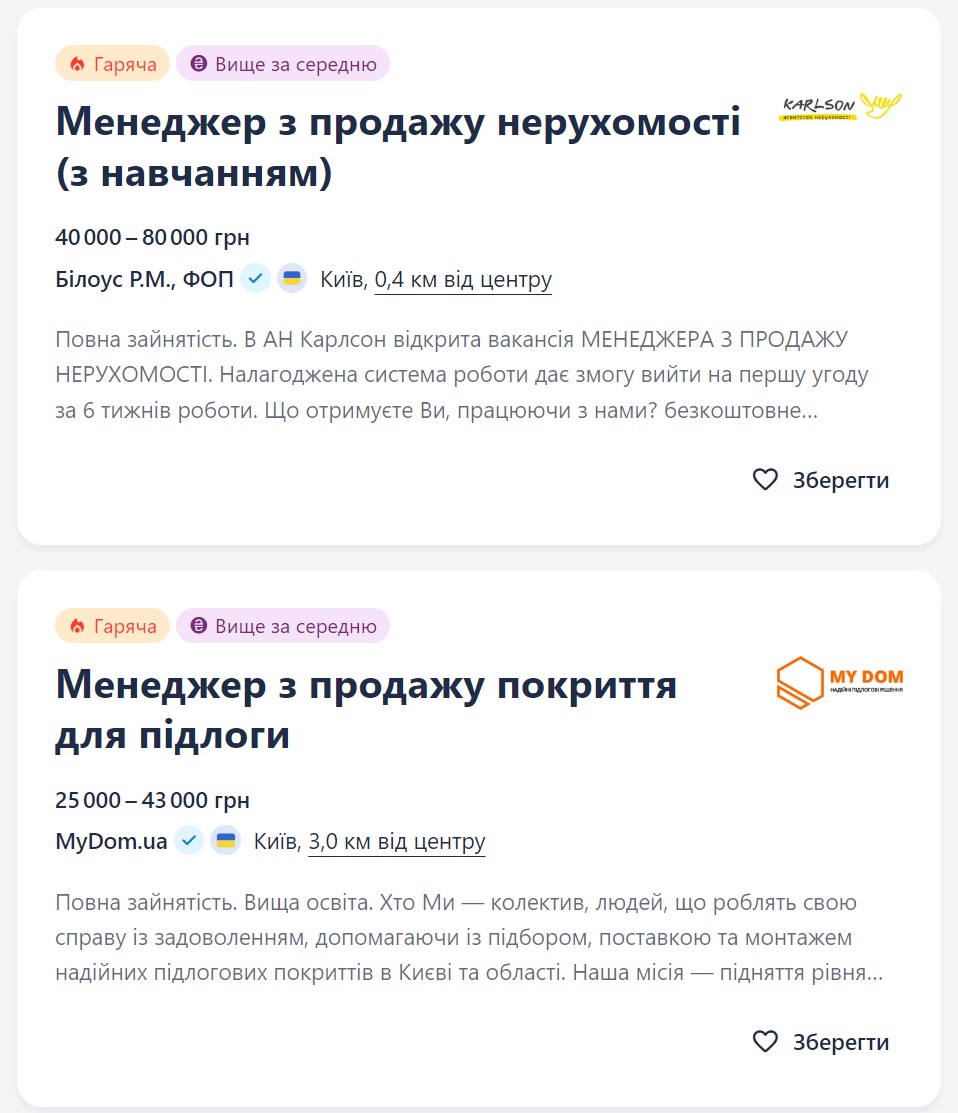Save the MyDom.ua vacancy
958x1113 pixels.
821,1042
